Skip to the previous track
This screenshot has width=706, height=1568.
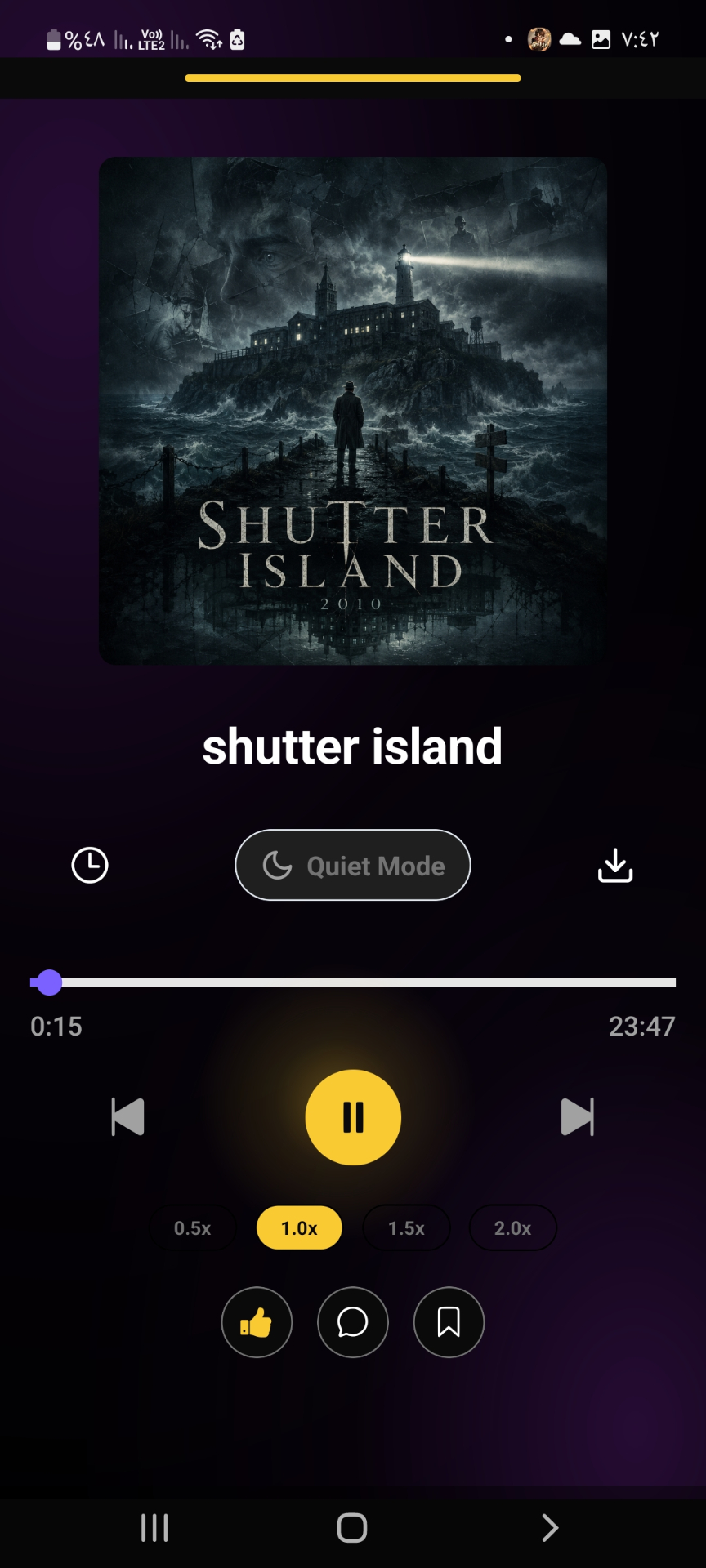127,1117
